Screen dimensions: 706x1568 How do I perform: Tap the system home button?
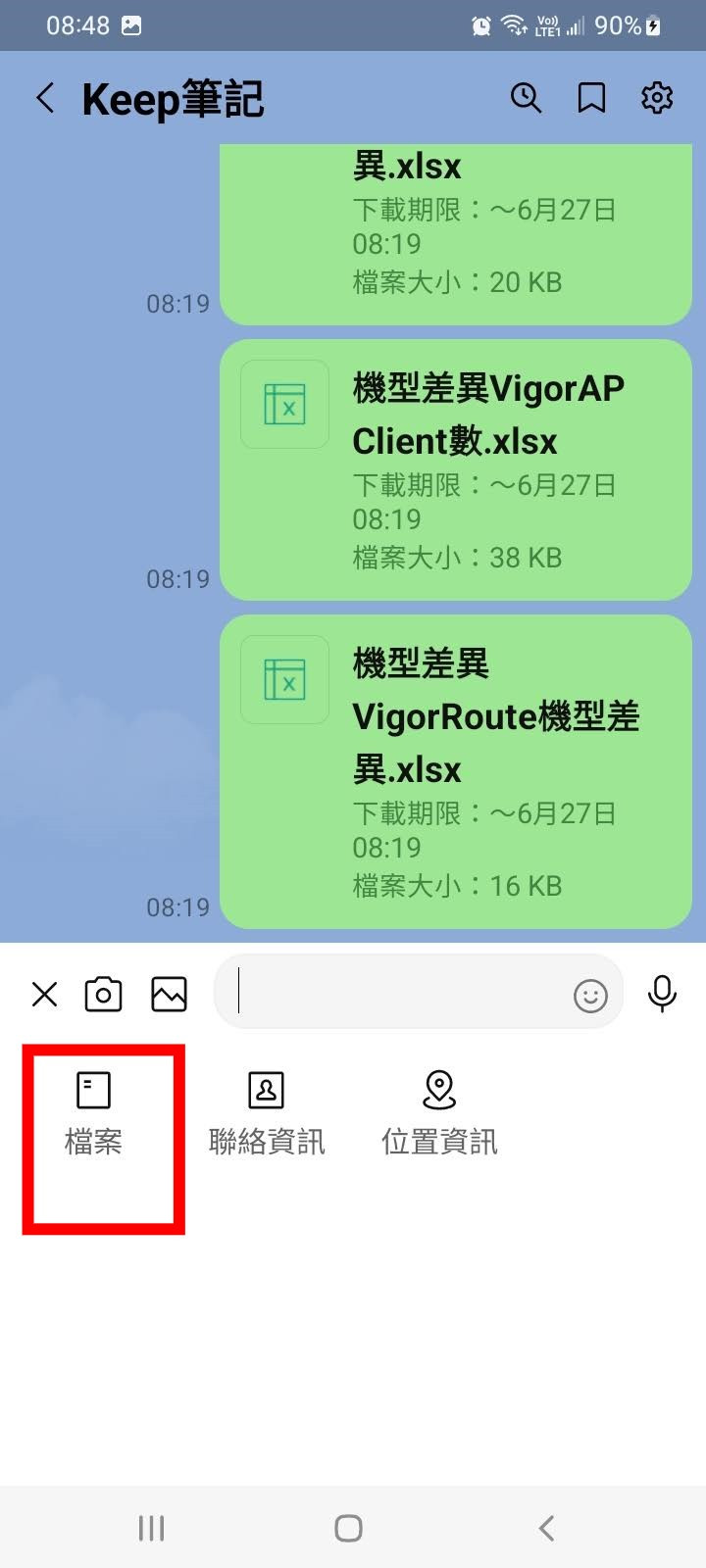pyautogui.click(x=348, y=1528)
